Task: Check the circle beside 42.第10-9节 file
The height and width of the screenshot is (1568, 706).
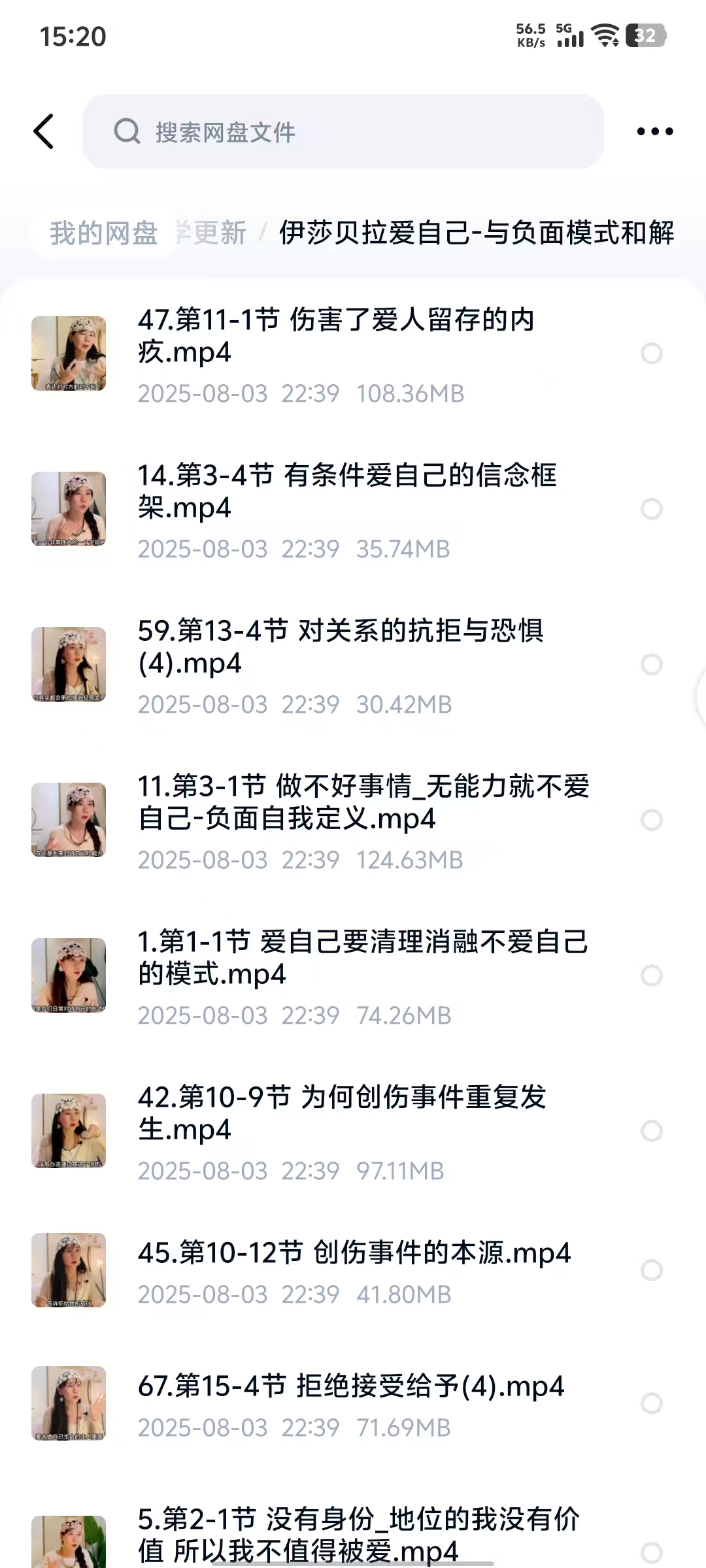Action: click(651, 1131)
